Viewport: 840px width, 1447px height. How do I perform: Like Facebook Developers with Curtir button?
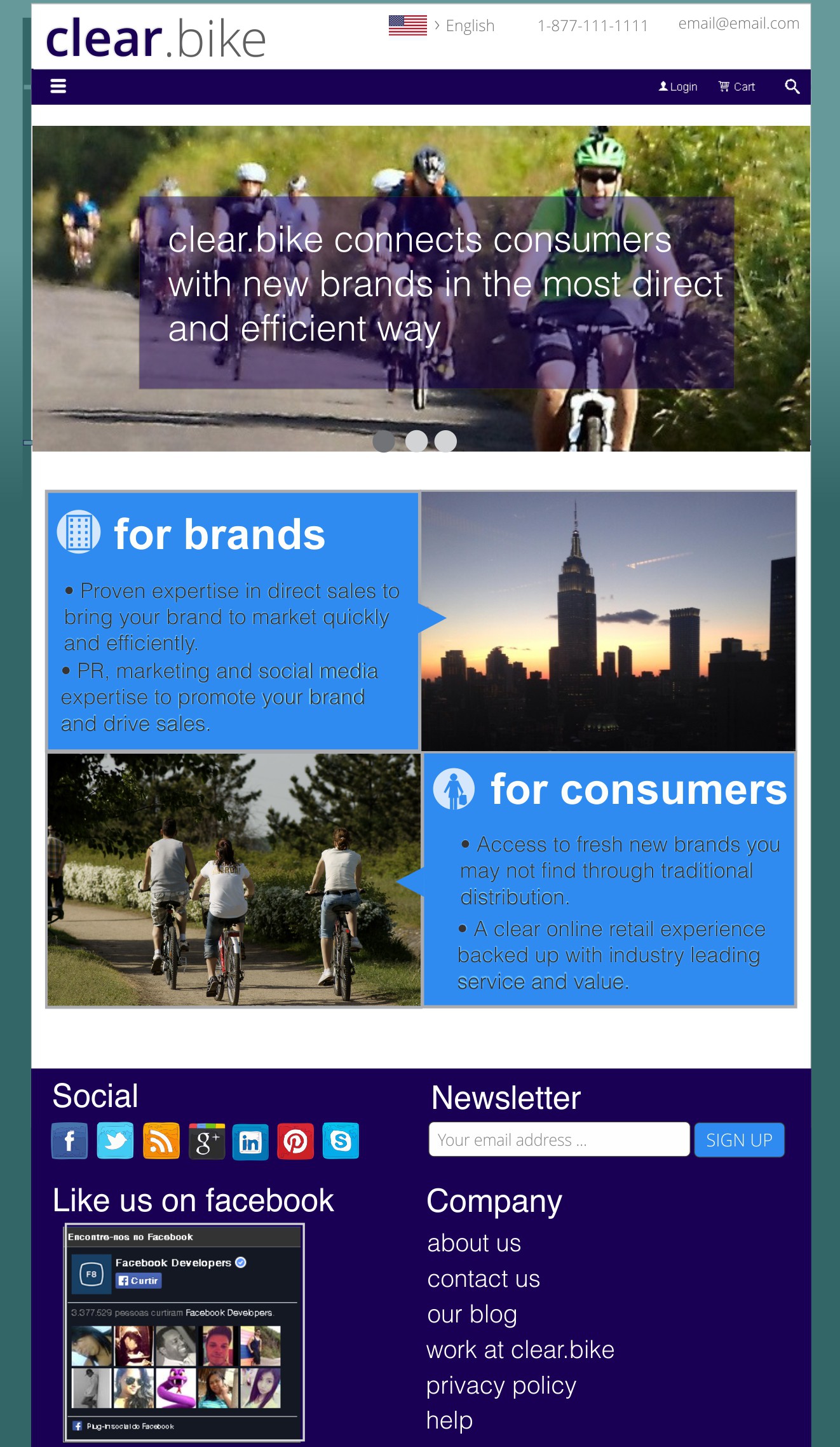(x=139, y=1281)
